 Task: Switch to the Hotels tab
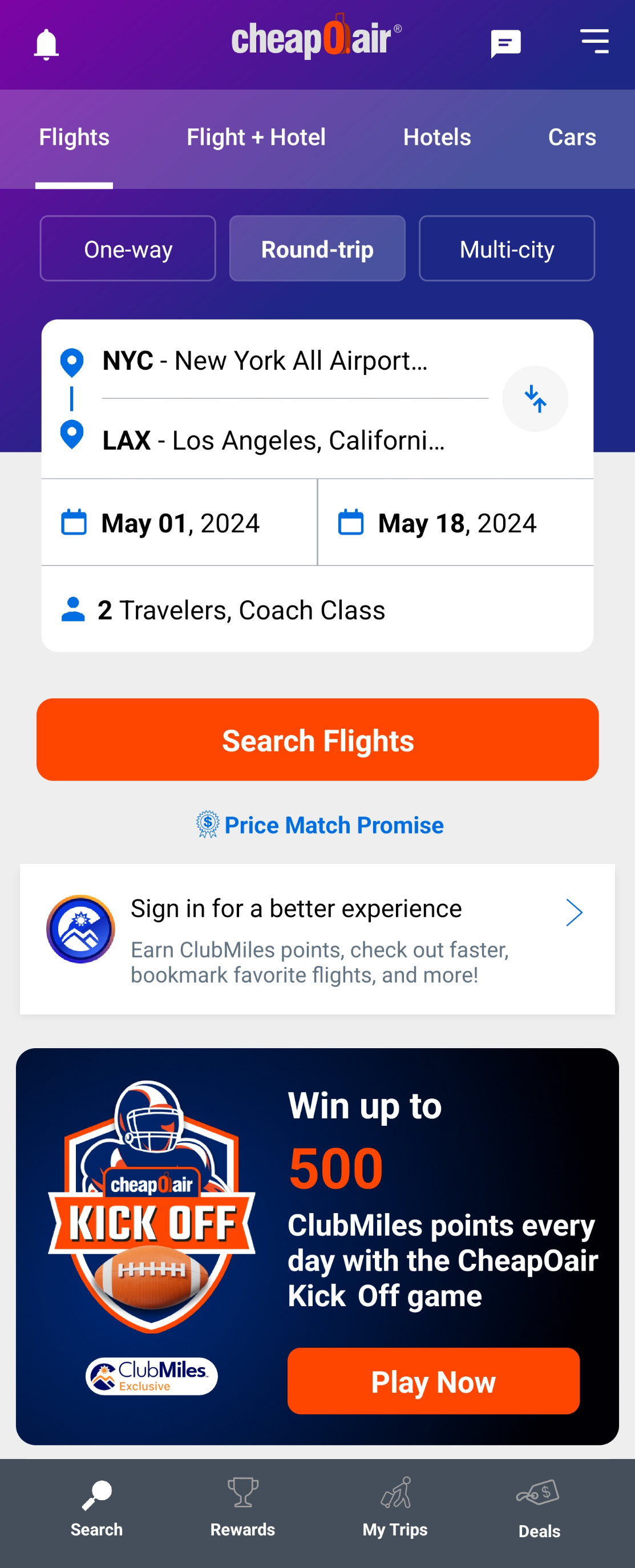(x=436, y=138)
